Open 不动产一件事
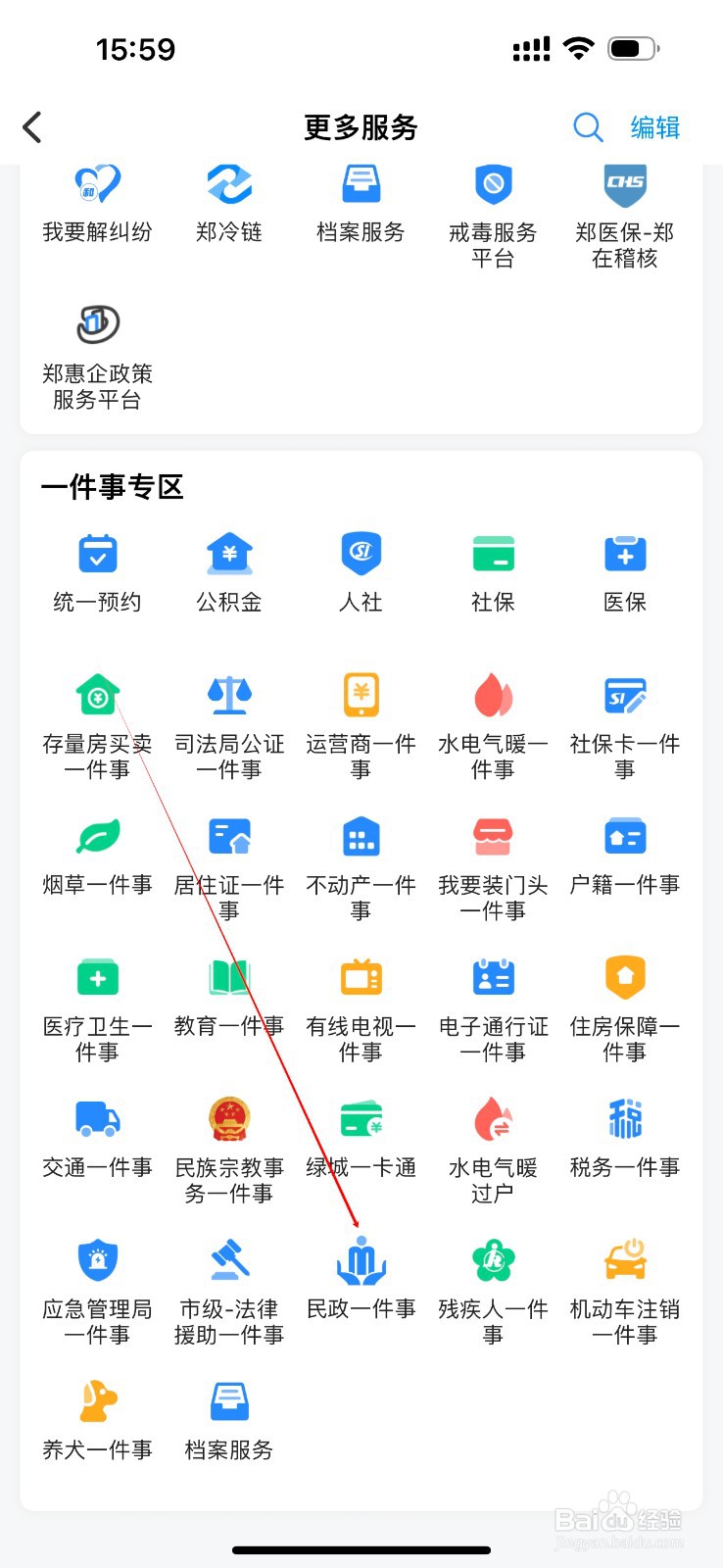723x1568 pixels. [x=361, y=857]
